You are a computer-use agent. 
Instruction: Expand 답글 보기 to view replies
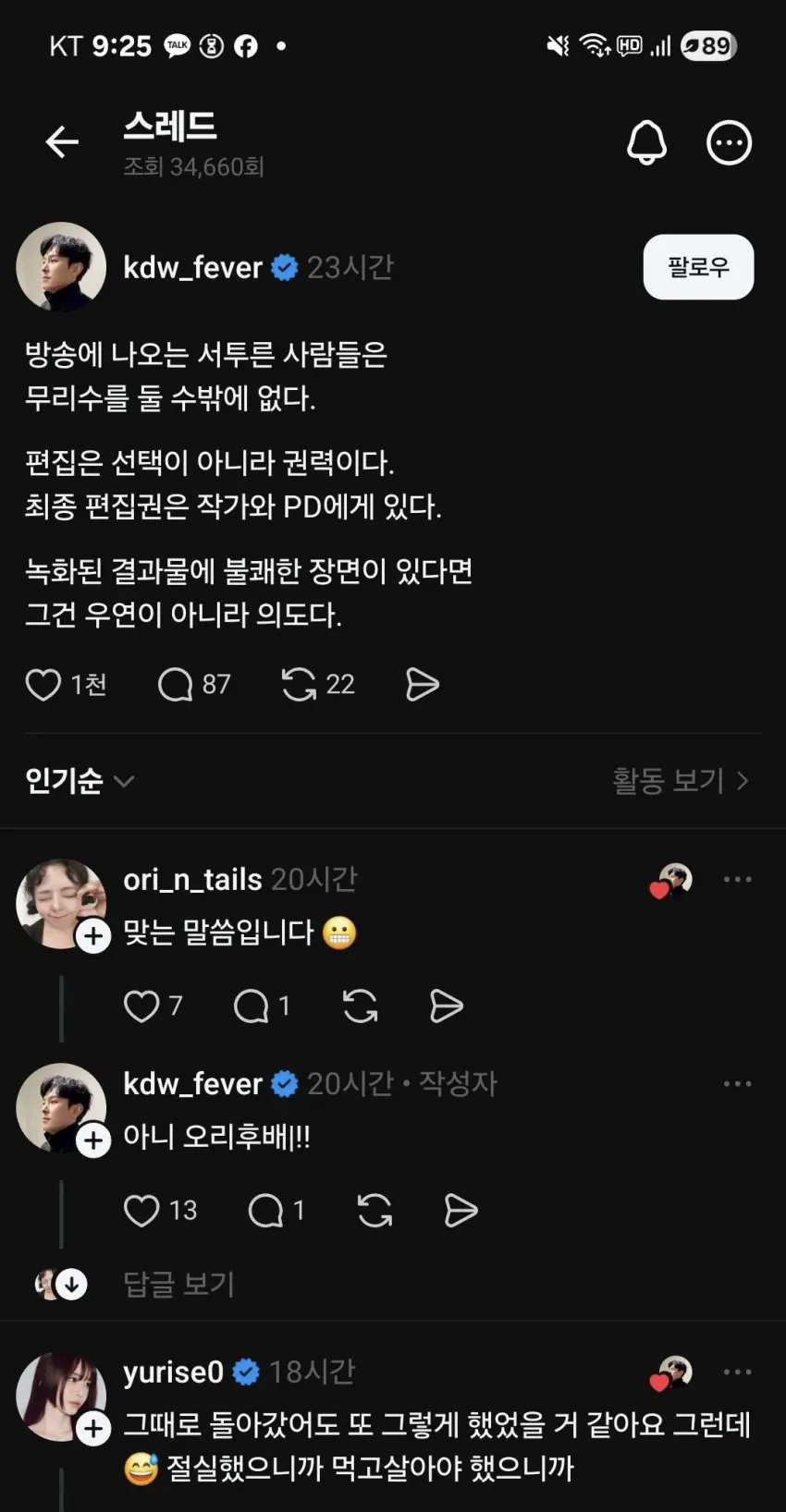coord(178,1284)
